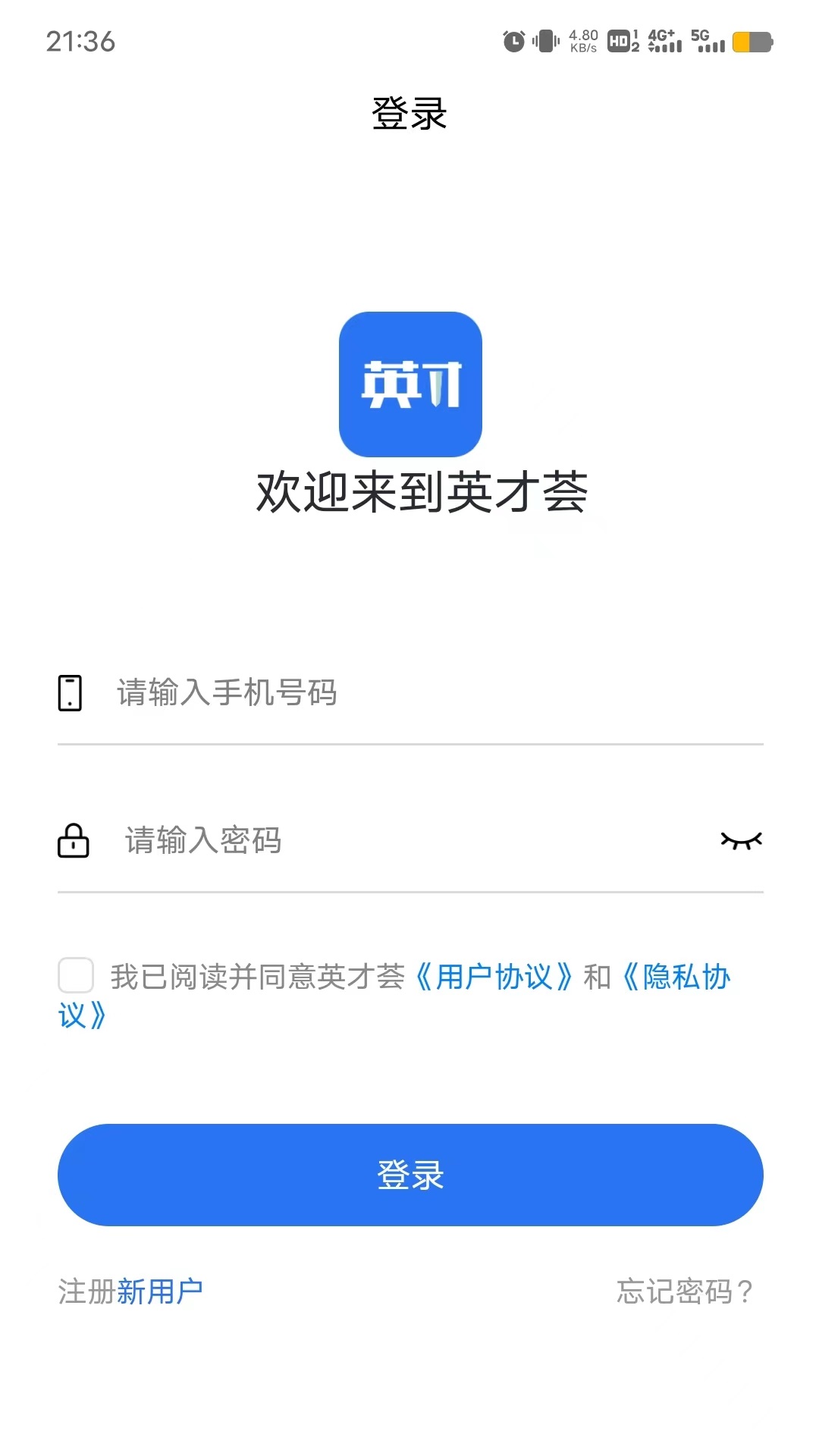Click the lock icon beside the password field
This screenshot has height=1456, width=819.
tap(73, 841)
